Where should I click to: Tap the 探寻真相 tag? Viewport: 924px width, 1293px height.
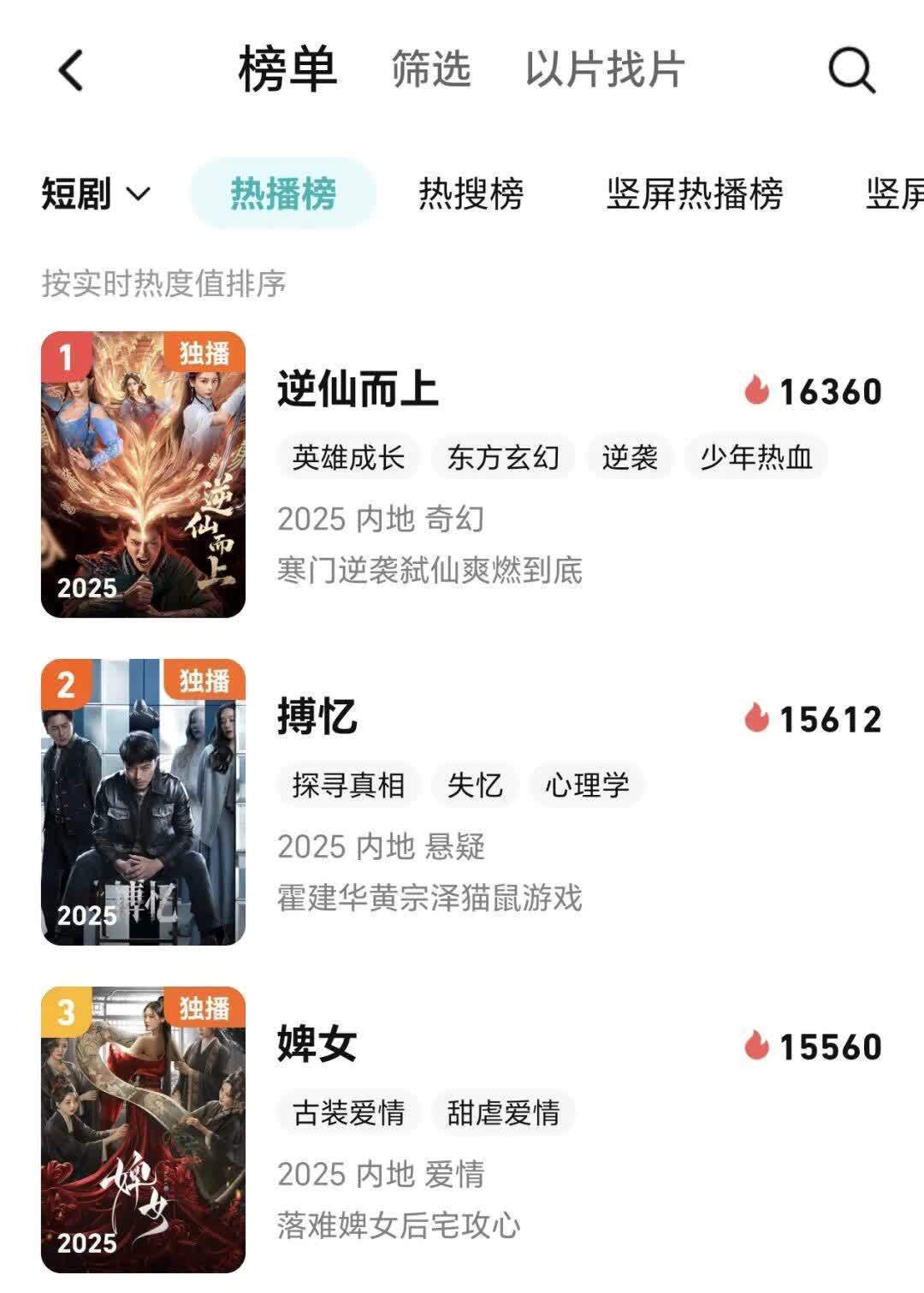tap(348, 785)
